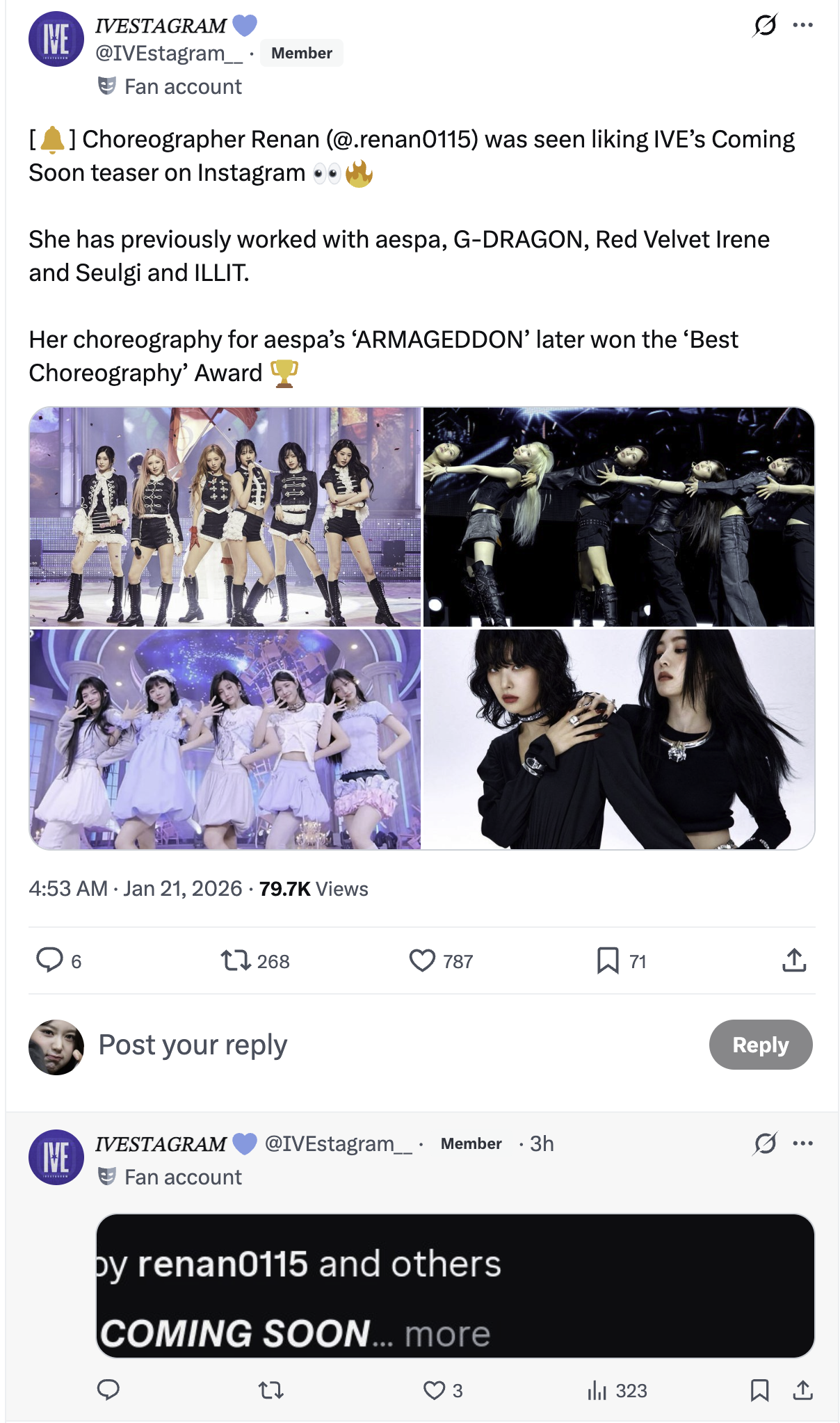View the 79.7K Views analytics
Image resolution: width=840 pixels, height=1423 pixels.
314,889
